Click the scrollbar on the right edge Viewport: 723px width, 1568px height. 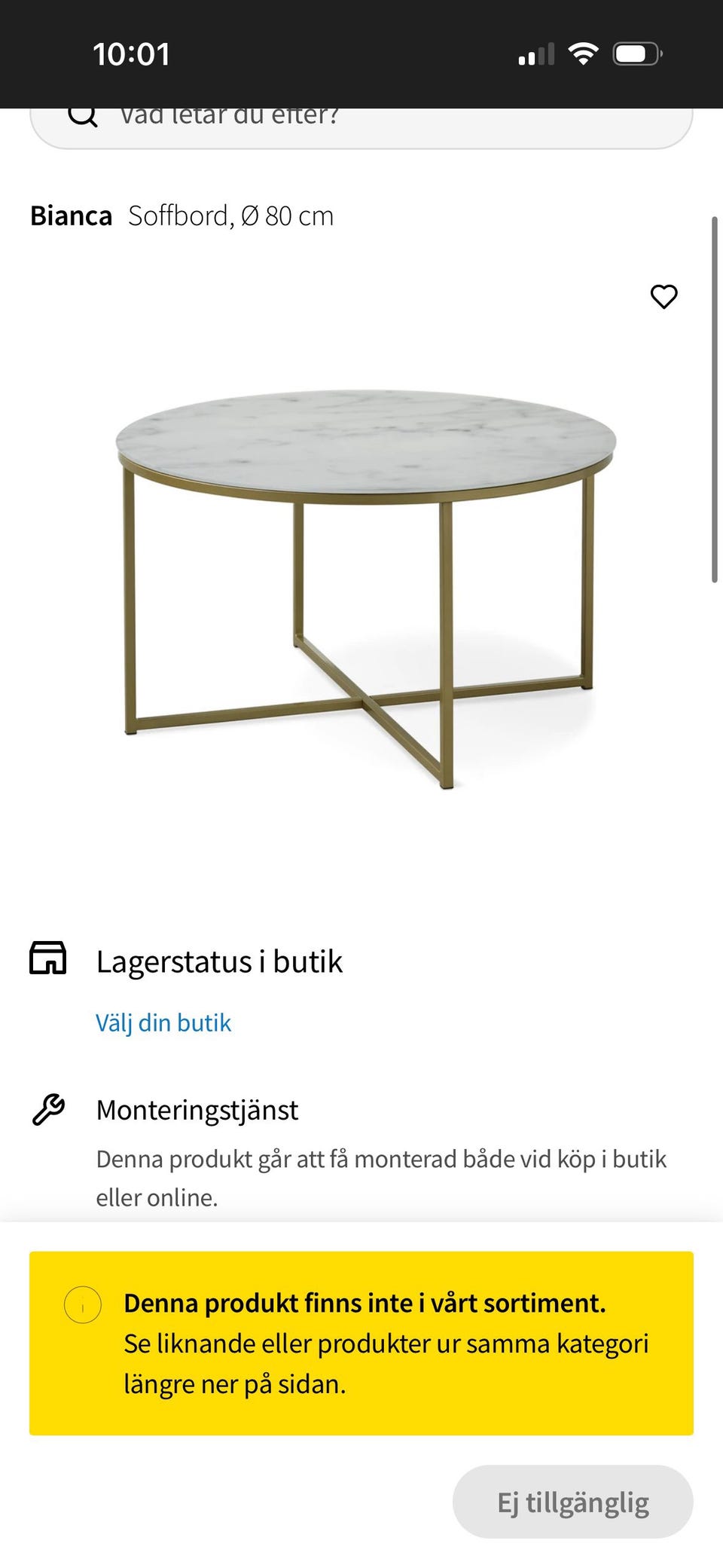pos(714,399)
